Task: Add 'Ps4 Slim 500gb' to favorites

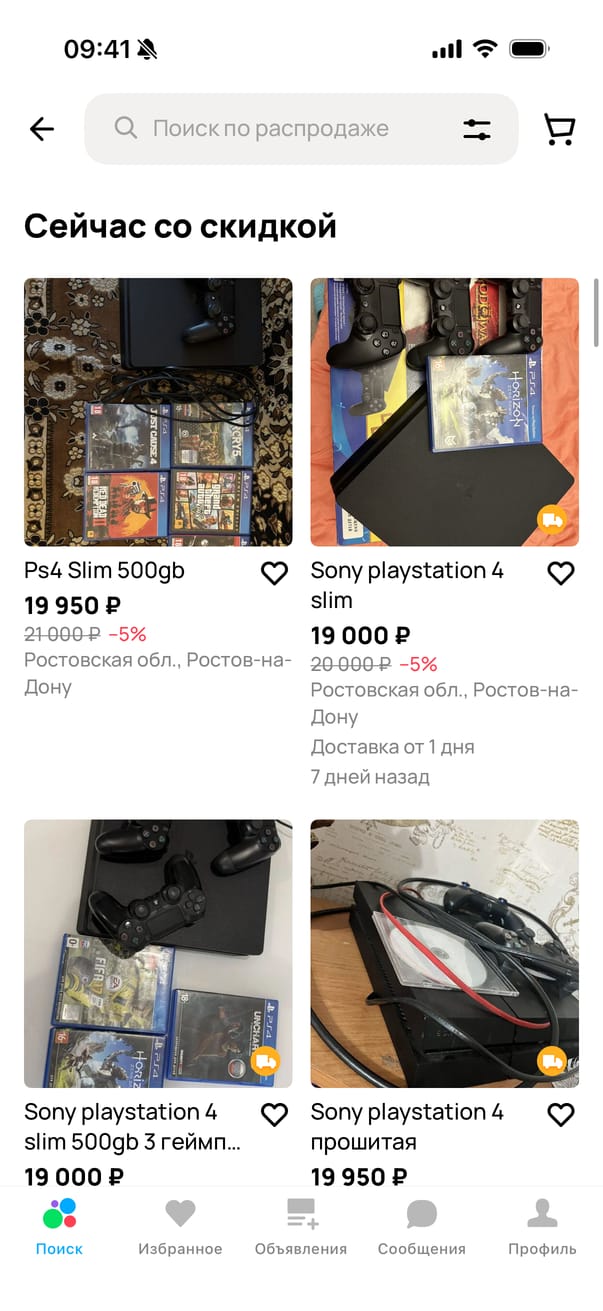Action: click(274, 573)
